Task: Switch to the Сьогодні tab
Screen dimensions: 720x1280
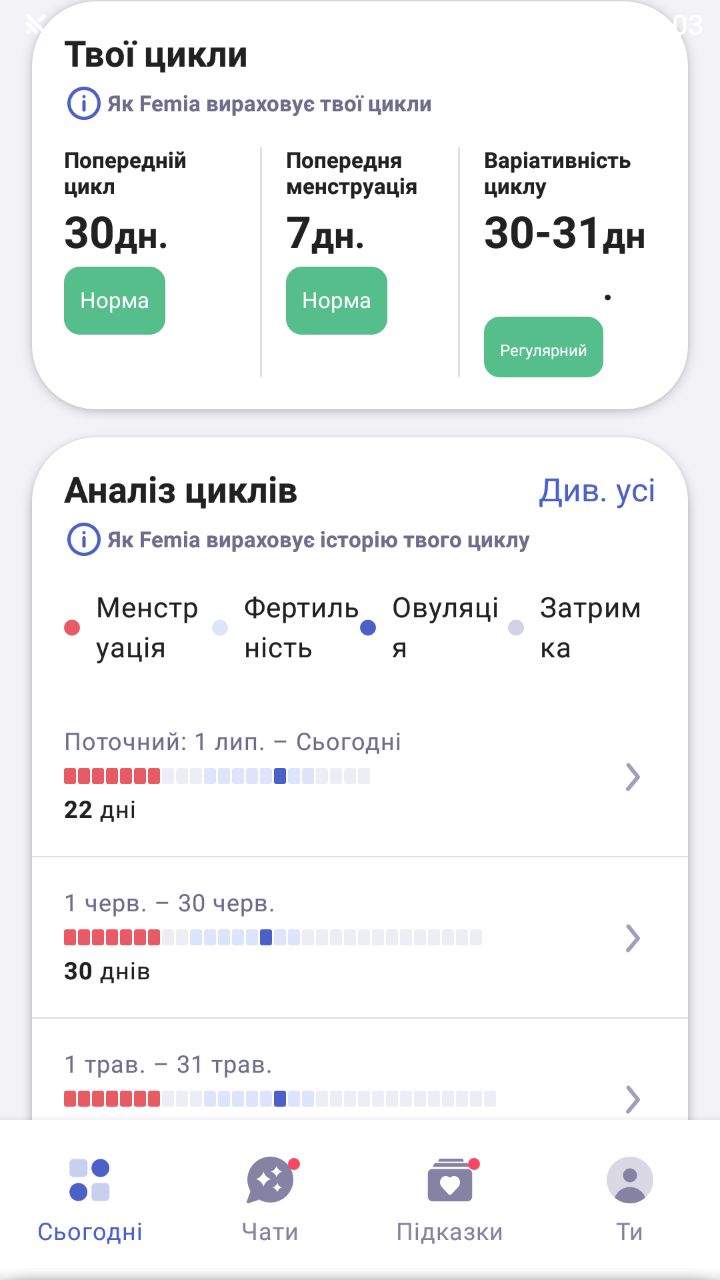Action: pyautogui.click(x=90, y=1198)
